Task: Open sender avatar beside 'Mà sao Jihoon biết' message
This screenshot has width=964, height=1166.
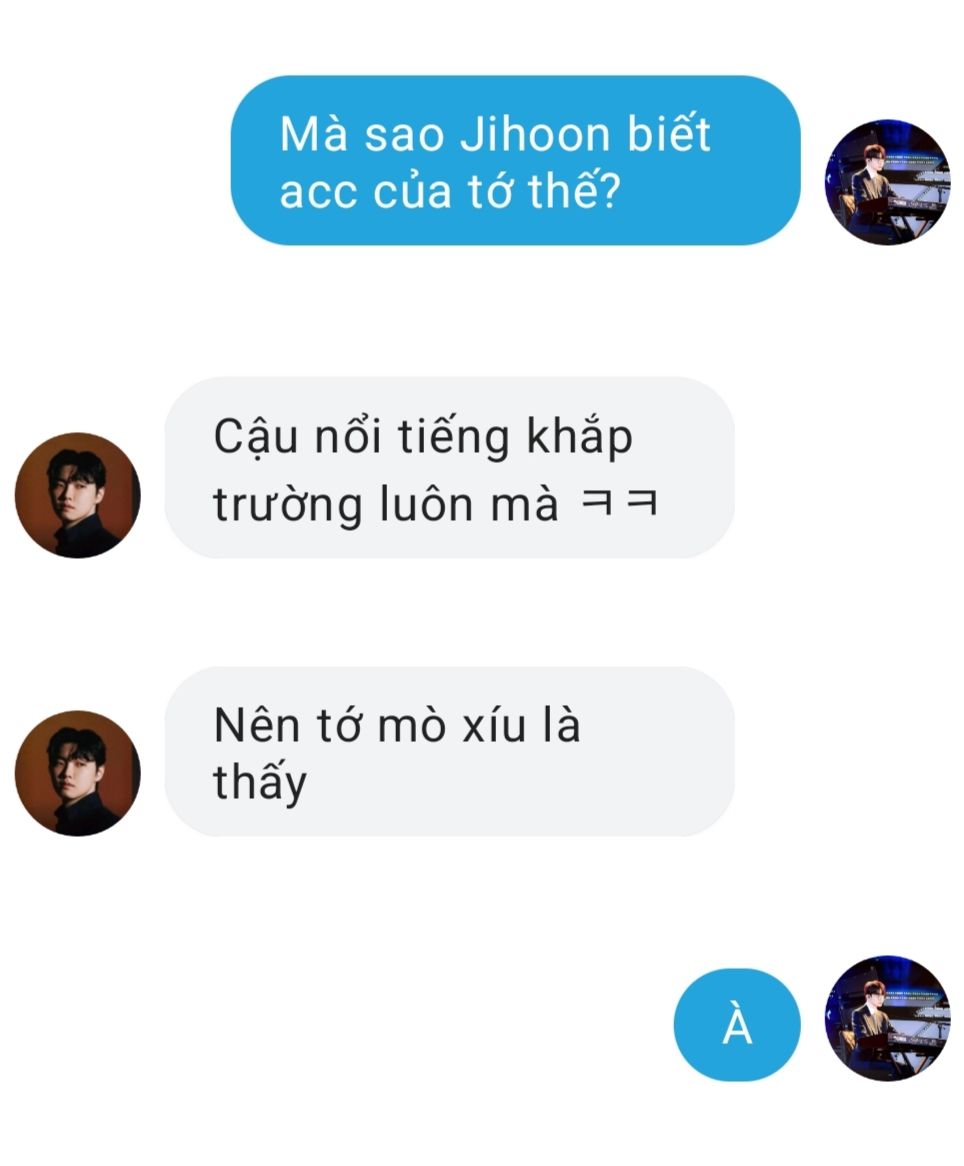Action: [887, 183]
